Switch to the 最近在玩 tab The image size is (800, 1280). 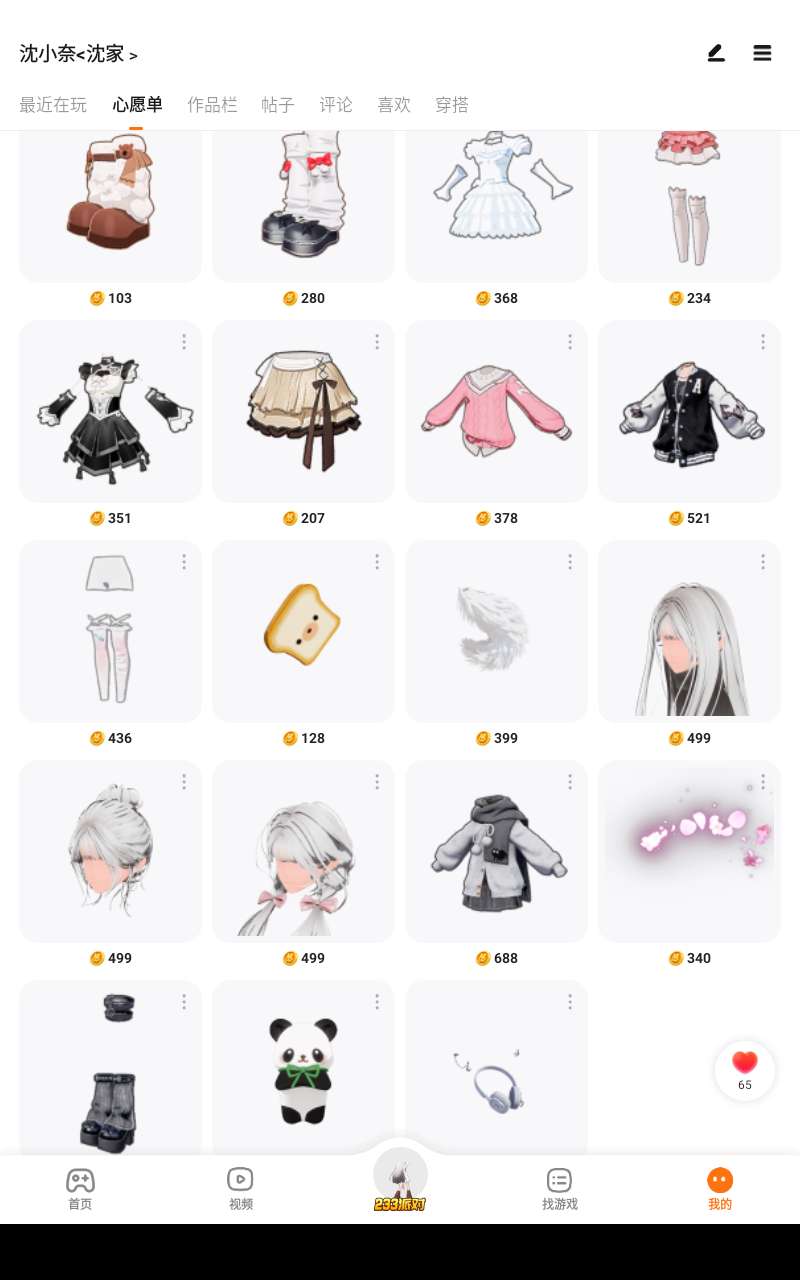coord(53,105)
